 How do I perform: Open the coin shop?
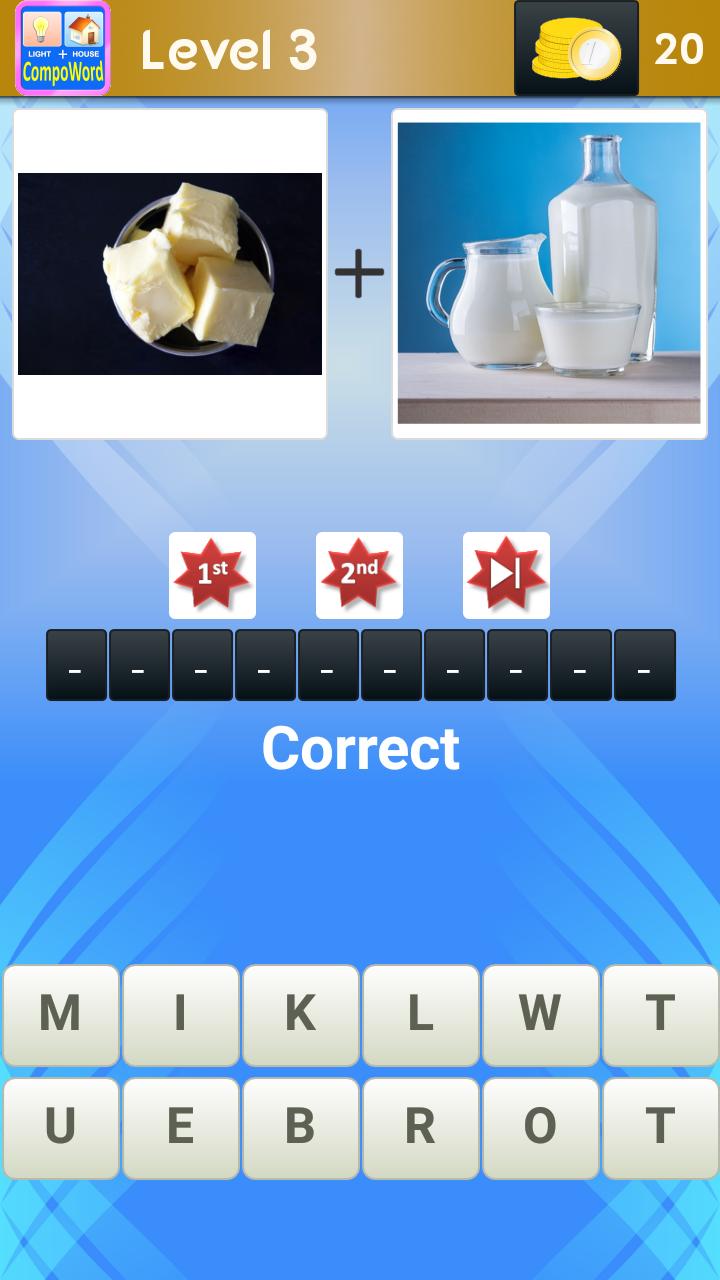576,48
